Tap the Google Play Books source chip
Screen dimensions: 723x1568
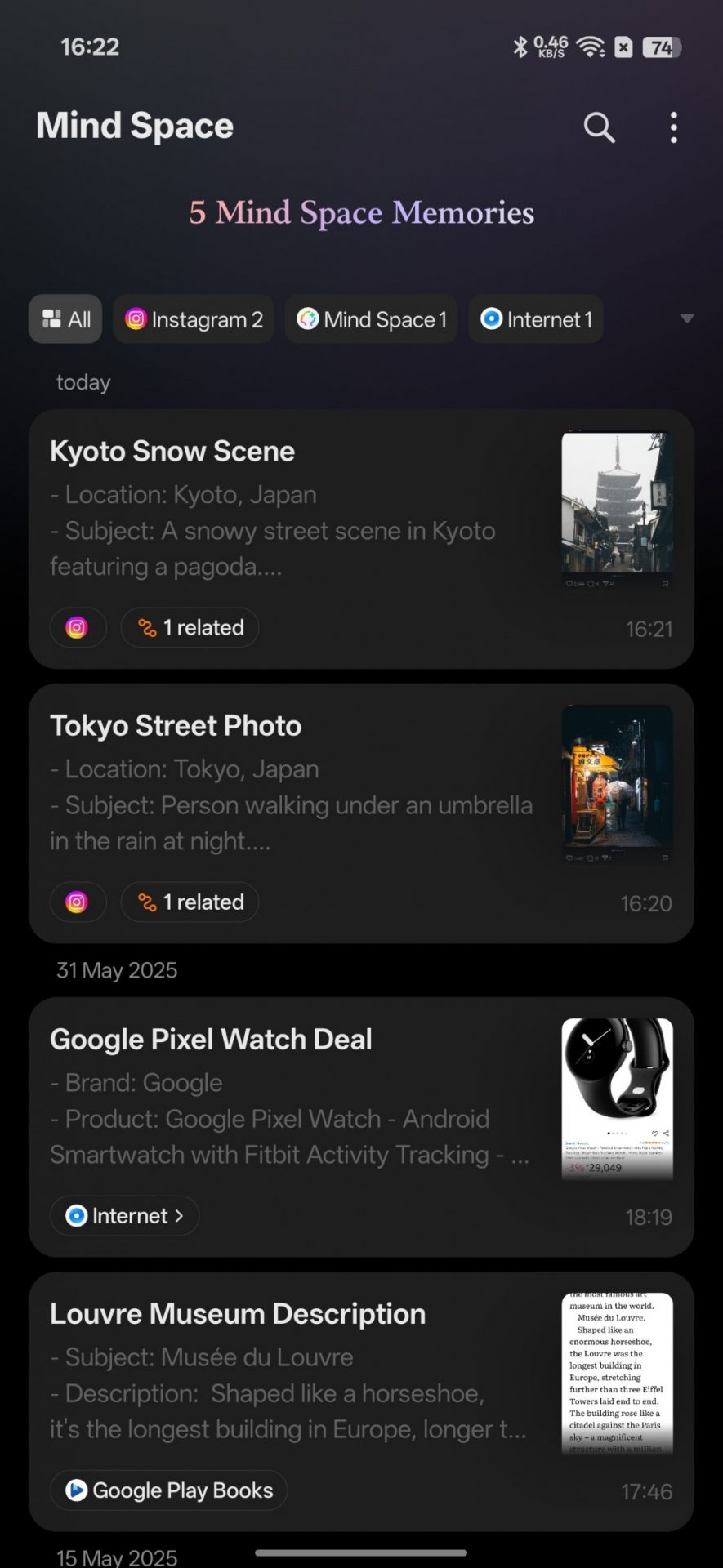(x=169, y=1490)
